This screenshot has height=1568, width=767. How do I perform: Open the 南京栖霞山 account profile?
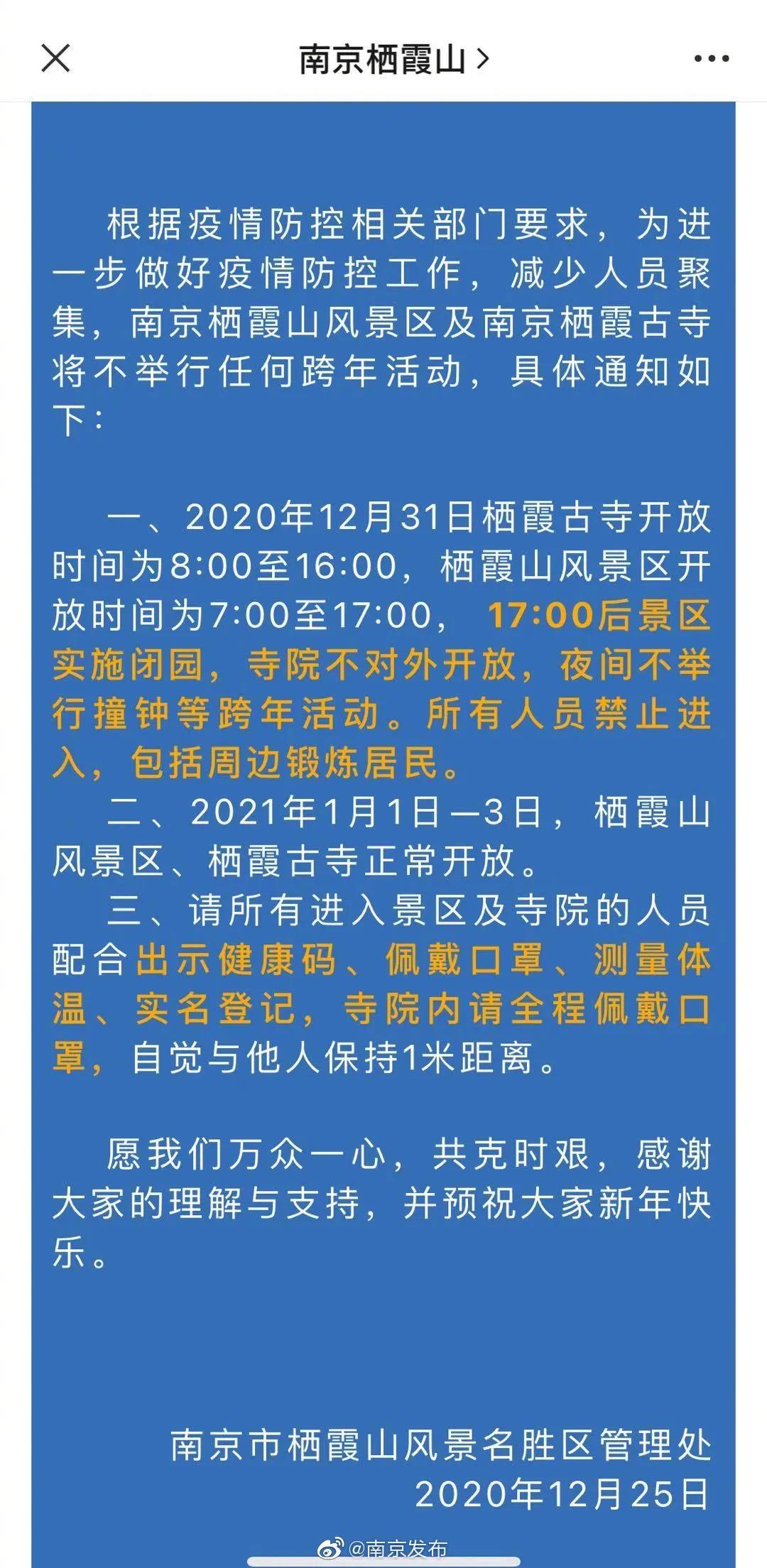[x=393, y=59]
